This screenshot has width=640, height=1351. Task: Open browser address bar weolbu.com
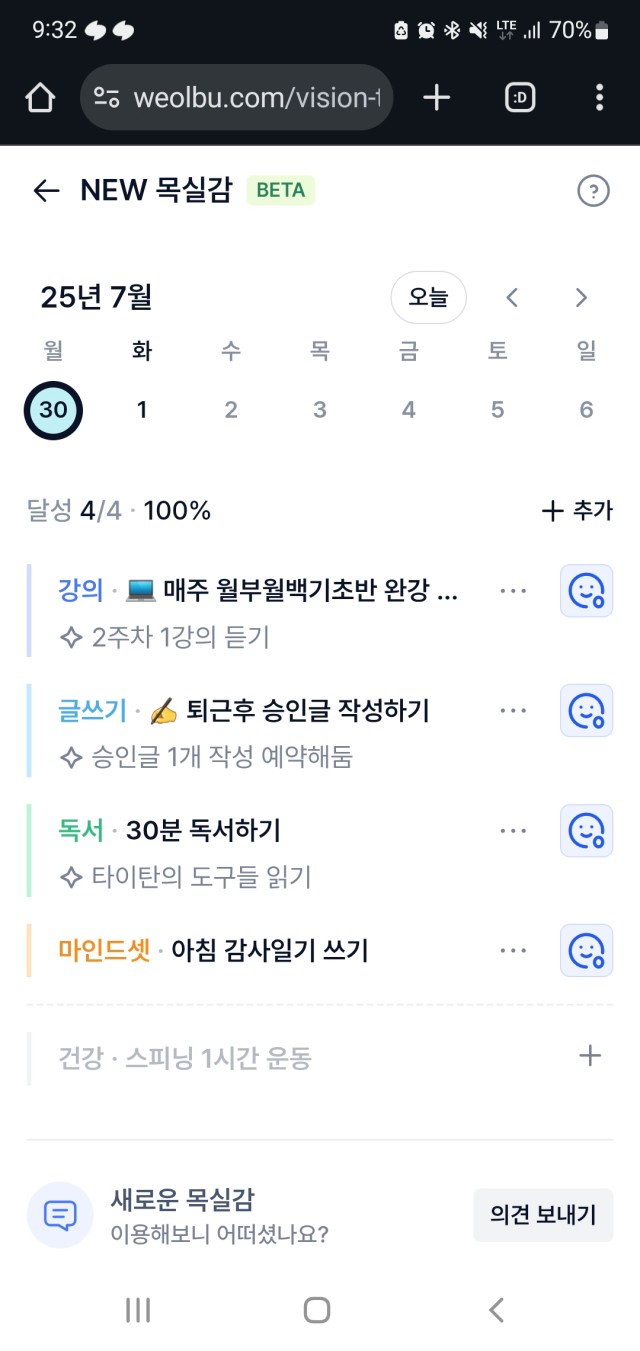[x=236, y=97]
